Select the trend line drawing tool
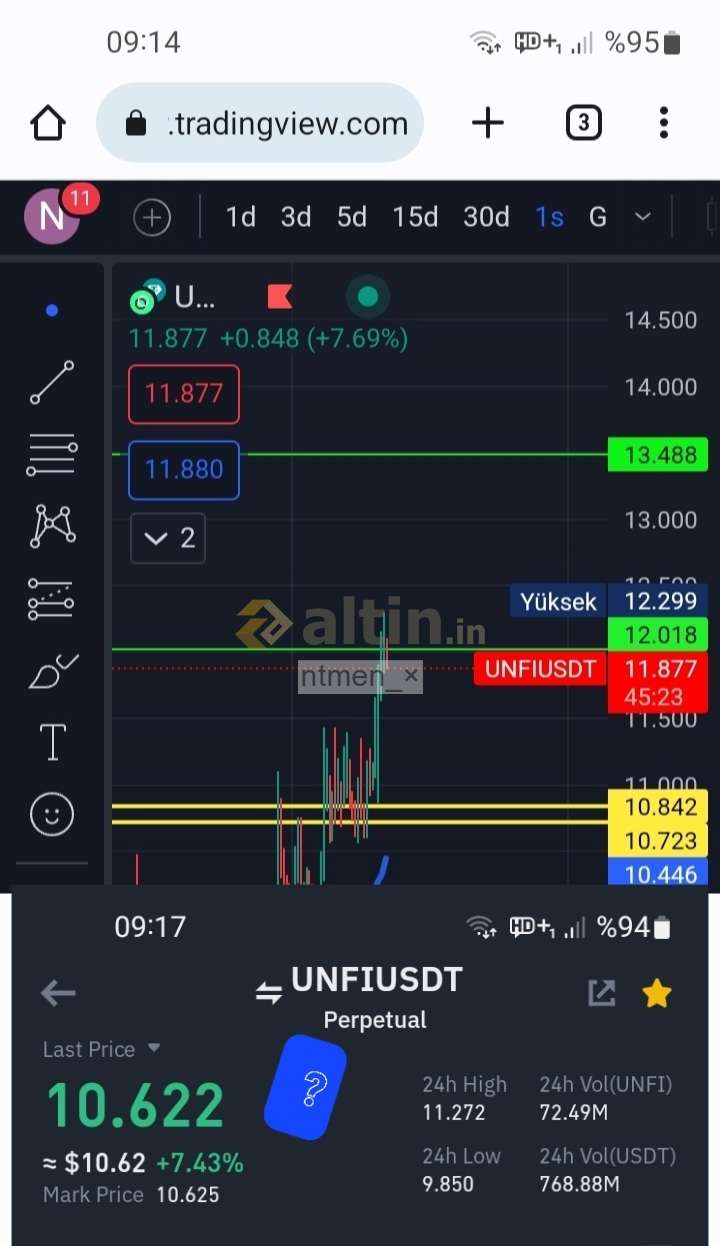The image size is (720, 1246). click(52, 382)
